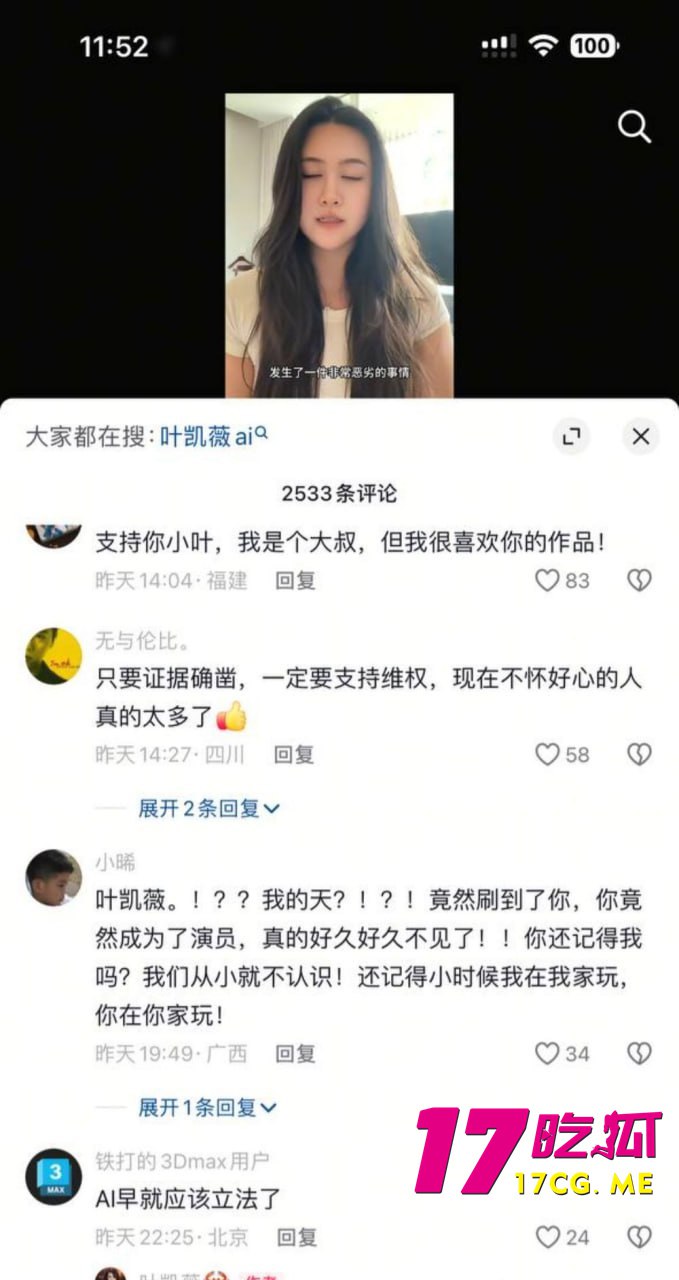Expand the comments panel to full screen

pyautogui.click(x=572, y=437)
